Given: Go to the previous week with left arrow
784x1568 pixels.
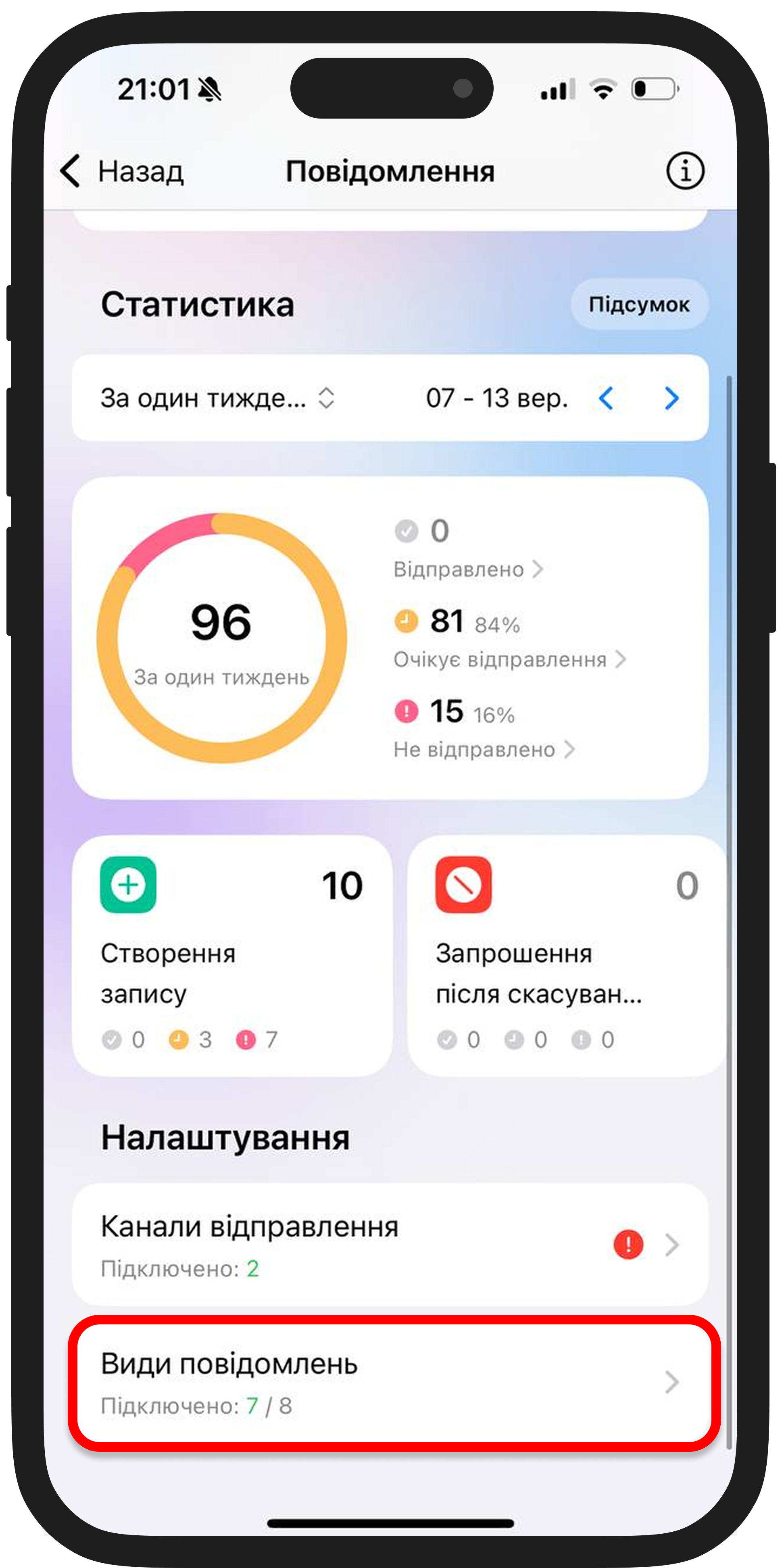Looking at the screenshot, I should (x=606, y=399).
